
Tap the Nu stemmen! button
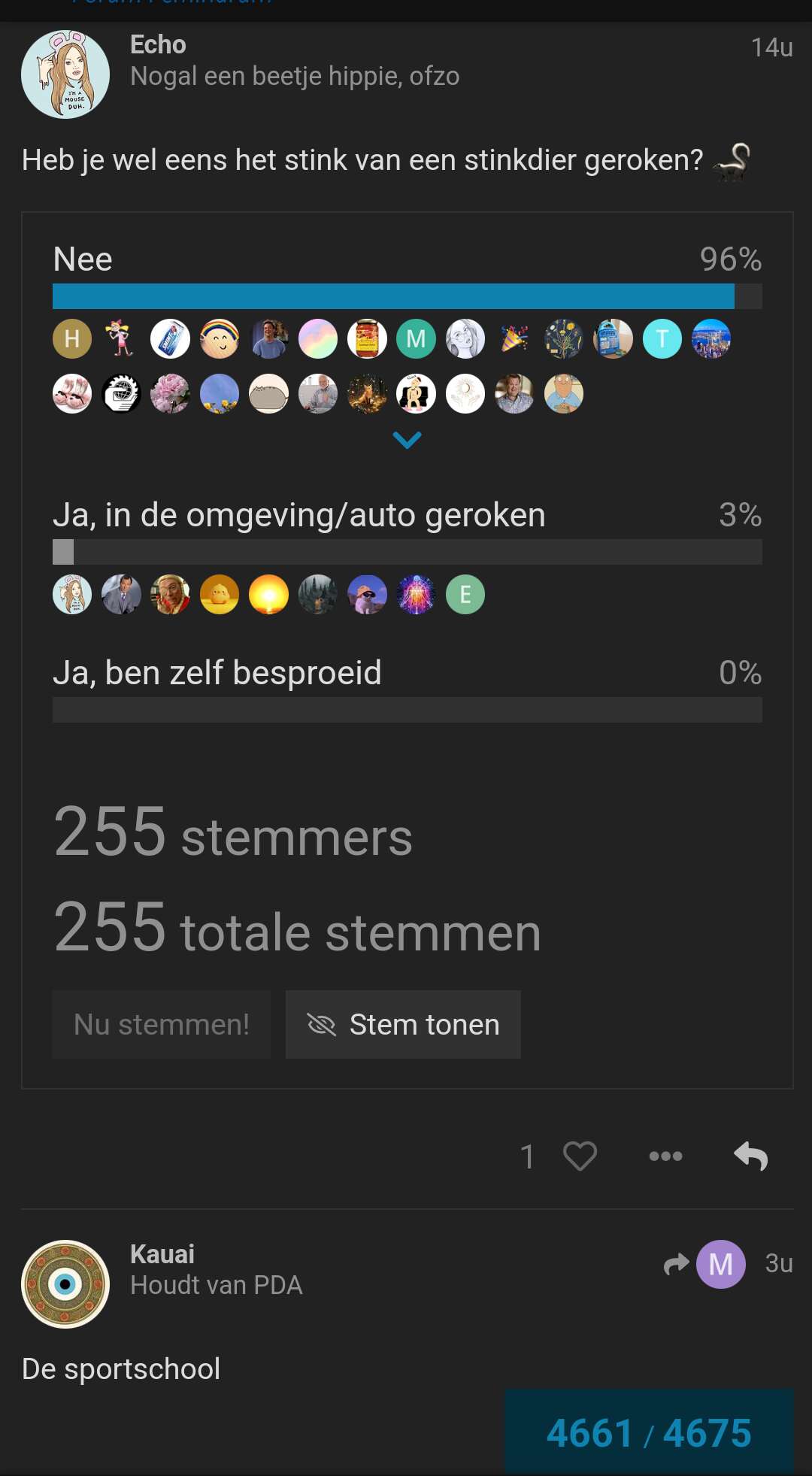pos(162,1024)
